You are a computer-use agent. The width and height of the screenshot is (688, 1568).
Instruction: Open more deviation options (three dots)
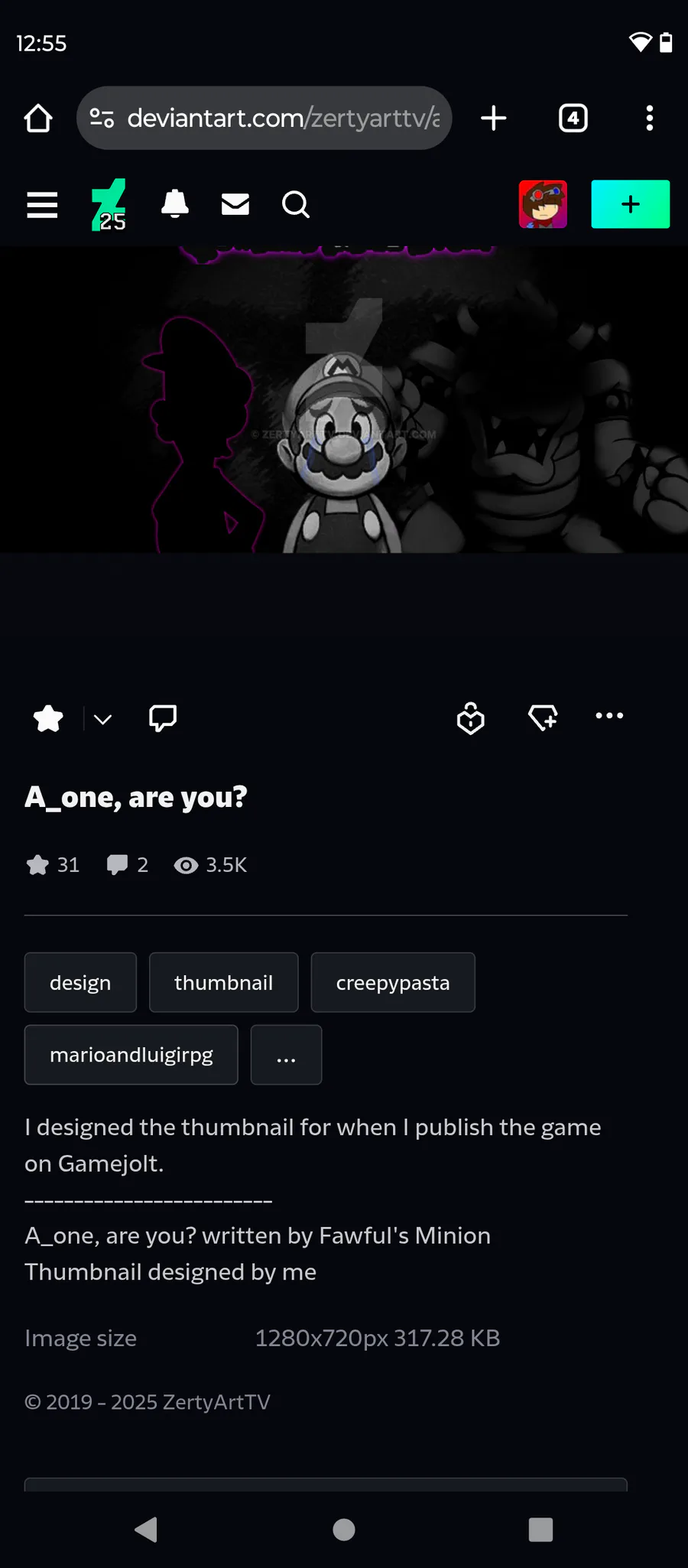coord(609,716)
